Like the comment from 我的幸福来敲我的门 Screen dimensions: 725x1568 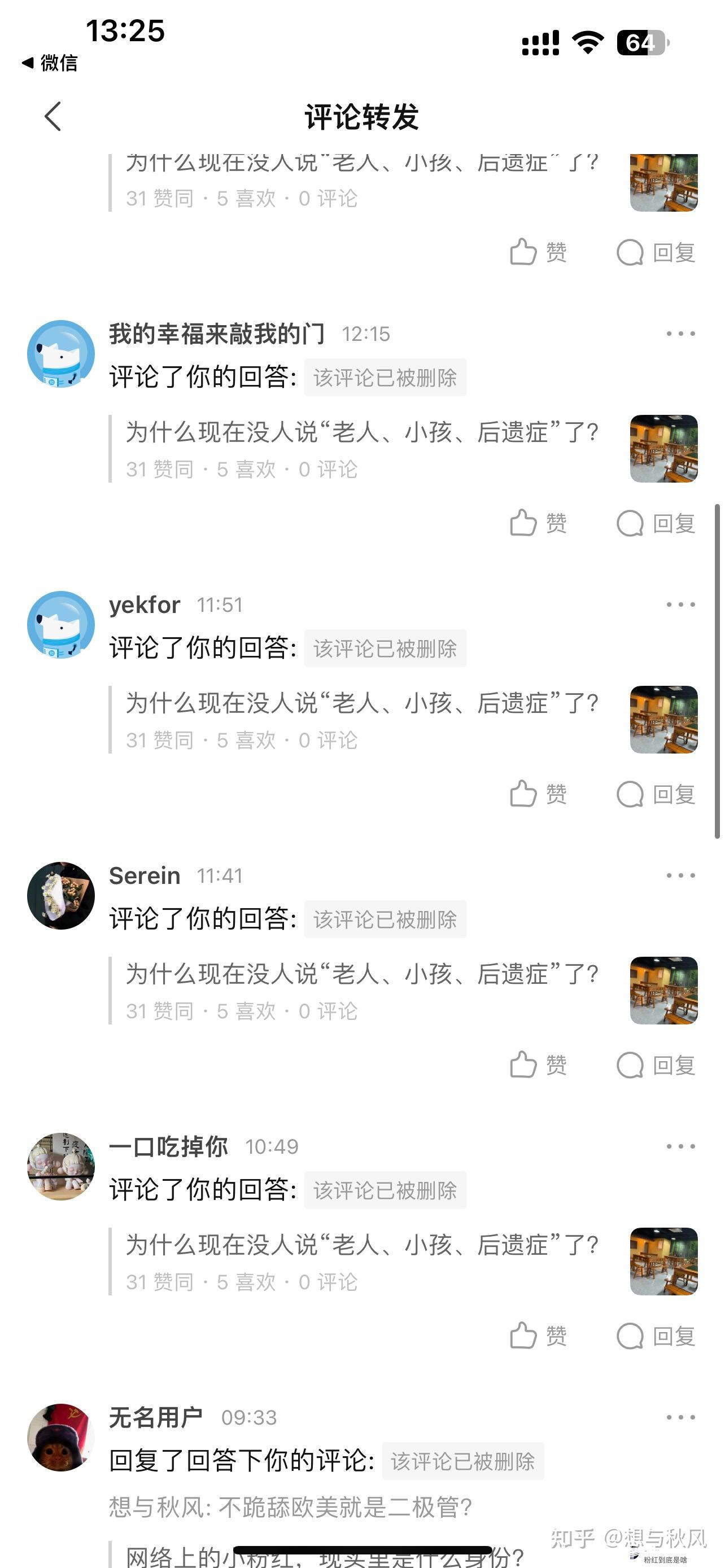coord(538,523)
